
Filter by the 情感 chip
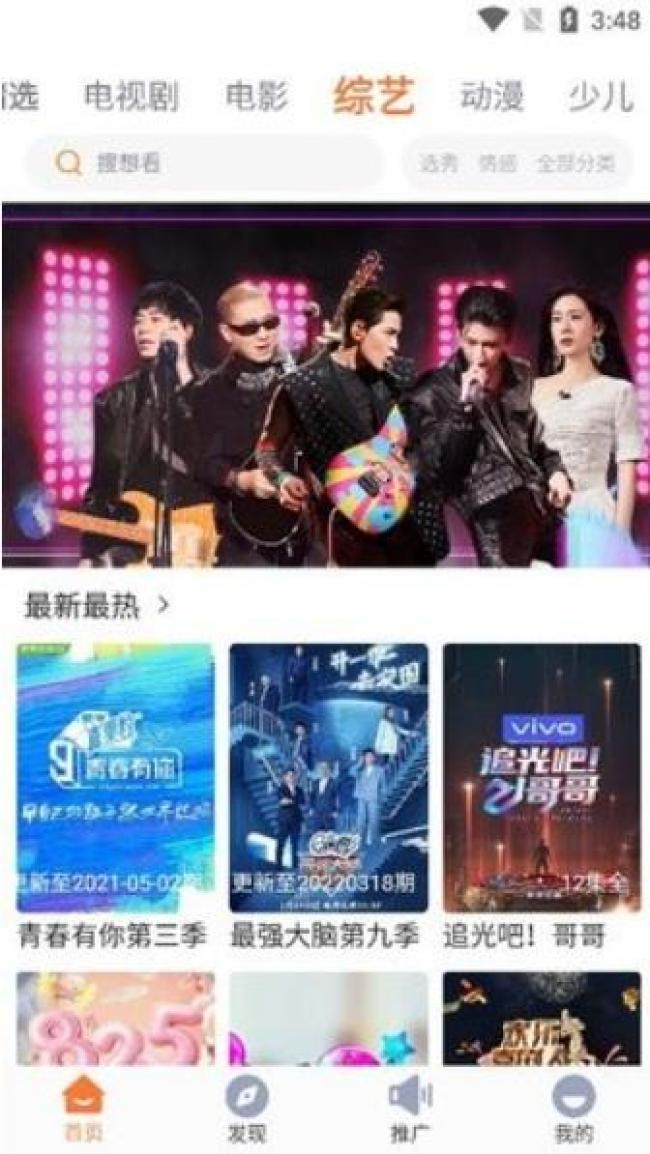[x=497, y=164]
